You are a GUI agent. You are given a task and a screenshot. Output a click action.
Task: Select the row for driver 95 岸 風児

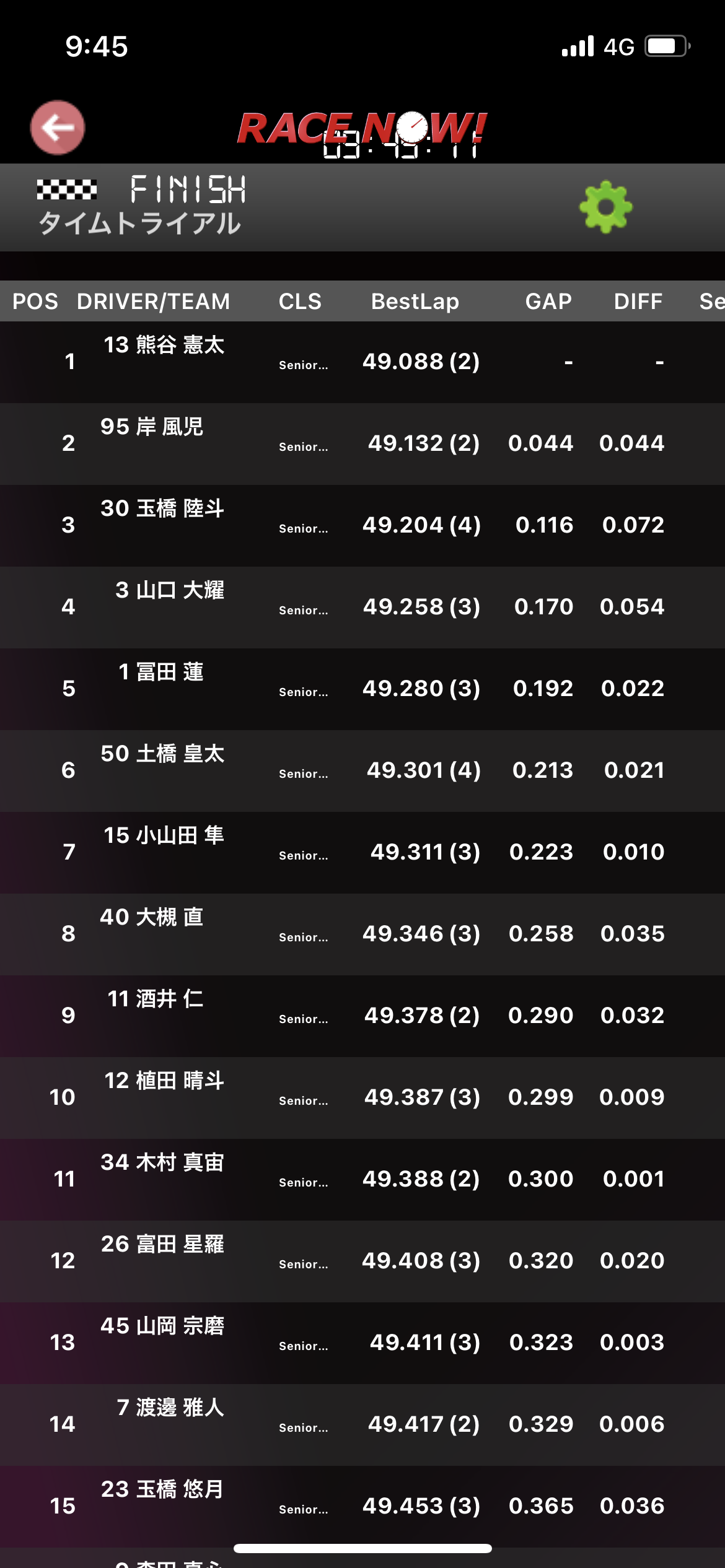point(362,444)
